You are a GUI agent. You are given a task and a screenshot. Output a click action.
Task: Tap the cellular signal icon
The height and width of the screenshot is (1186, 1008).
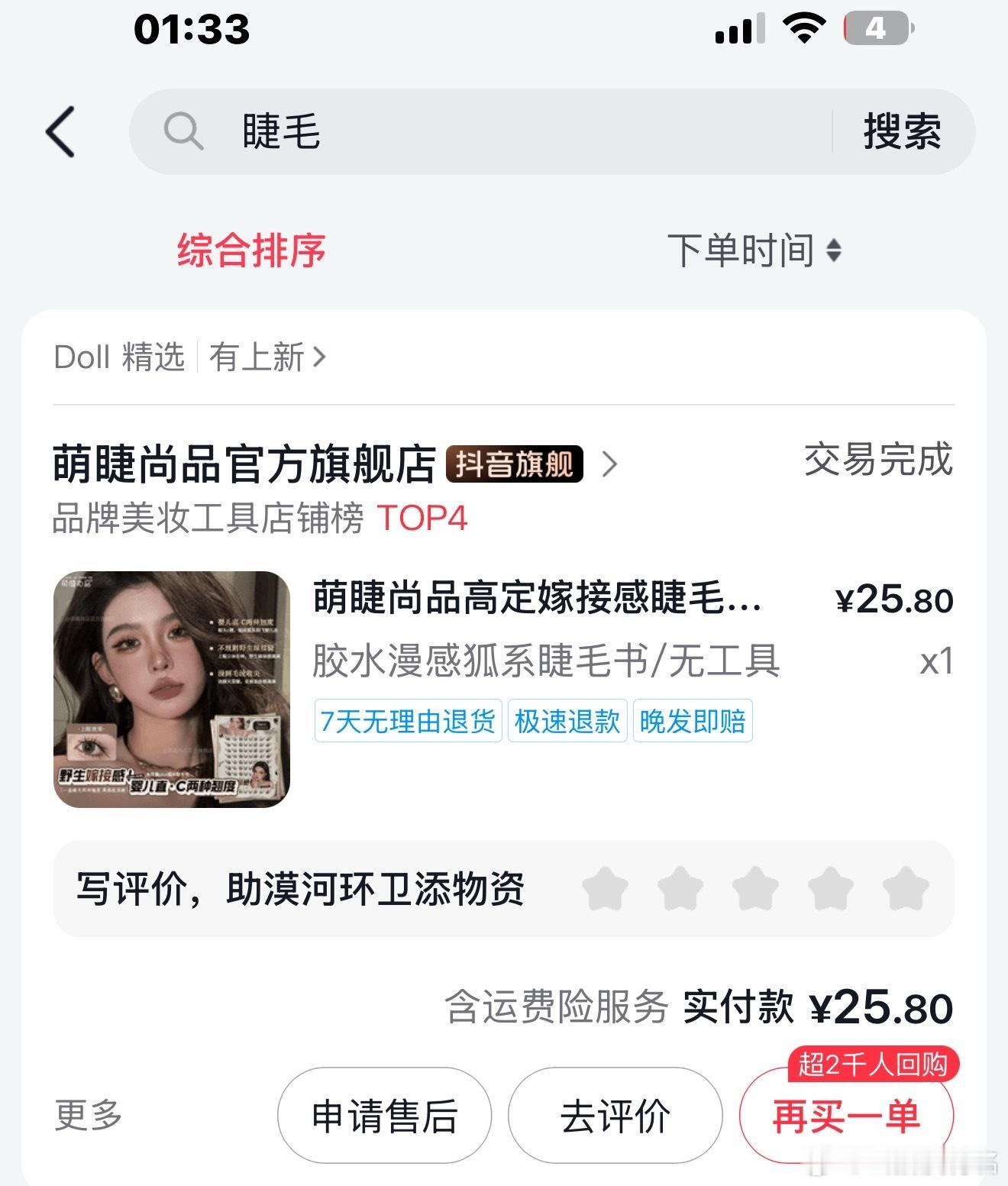tap(737, 31)
